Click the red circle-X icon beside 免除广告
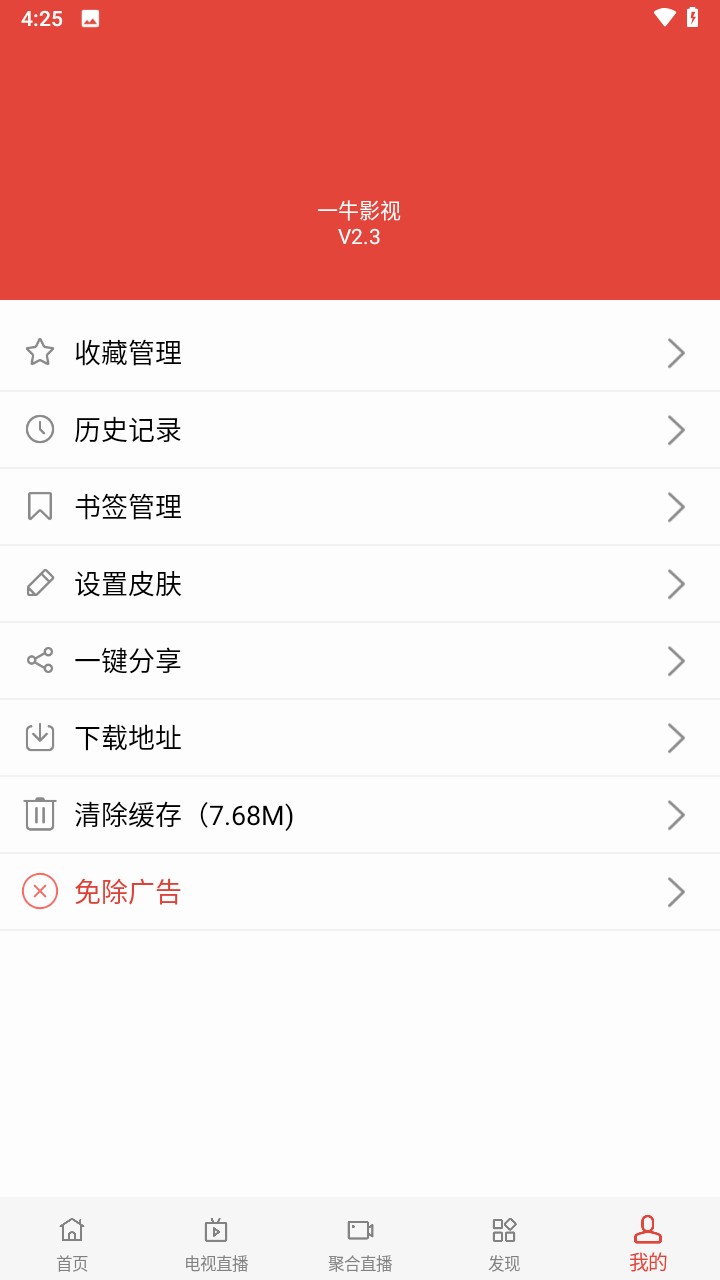 coord(39,891)
